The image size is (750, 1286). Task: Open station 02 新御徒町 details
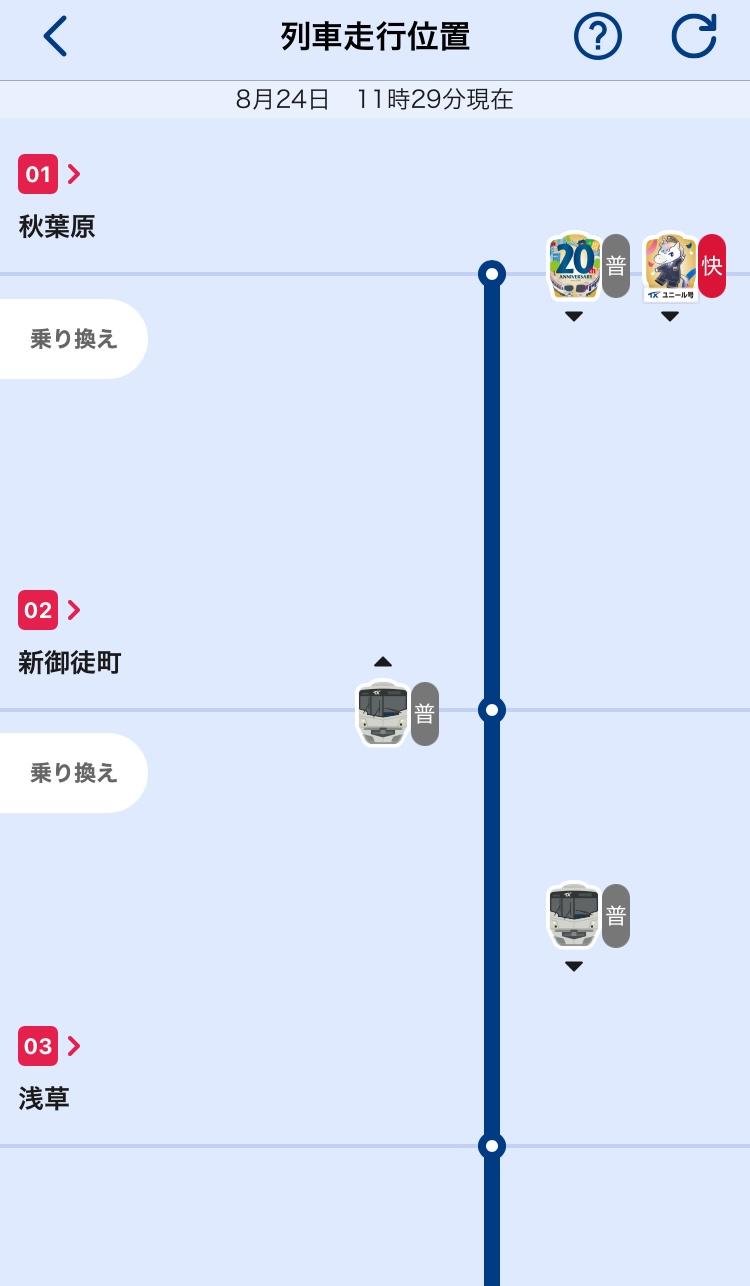coord(50,610)
